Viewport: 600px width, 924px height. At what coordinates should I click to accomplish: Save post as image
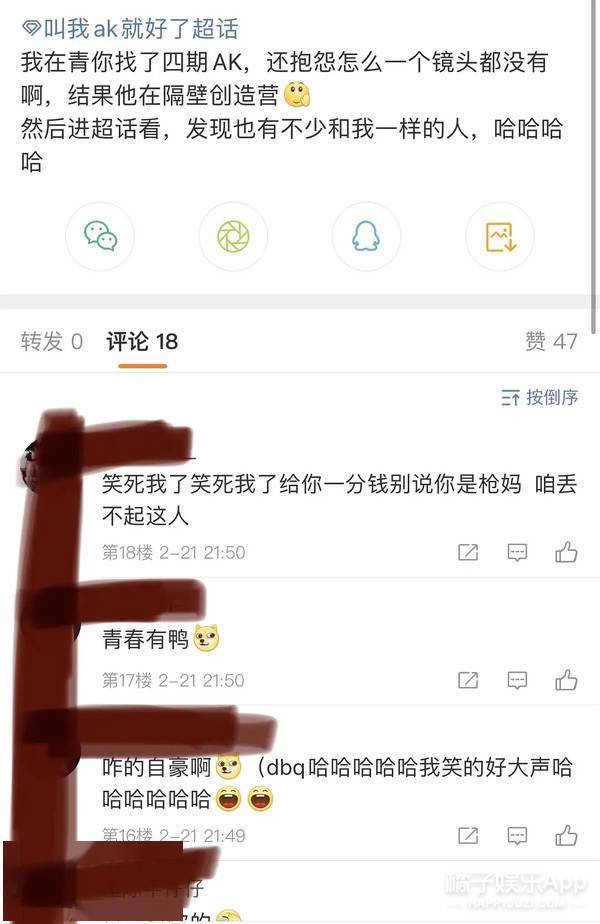(x=499, y=237)
